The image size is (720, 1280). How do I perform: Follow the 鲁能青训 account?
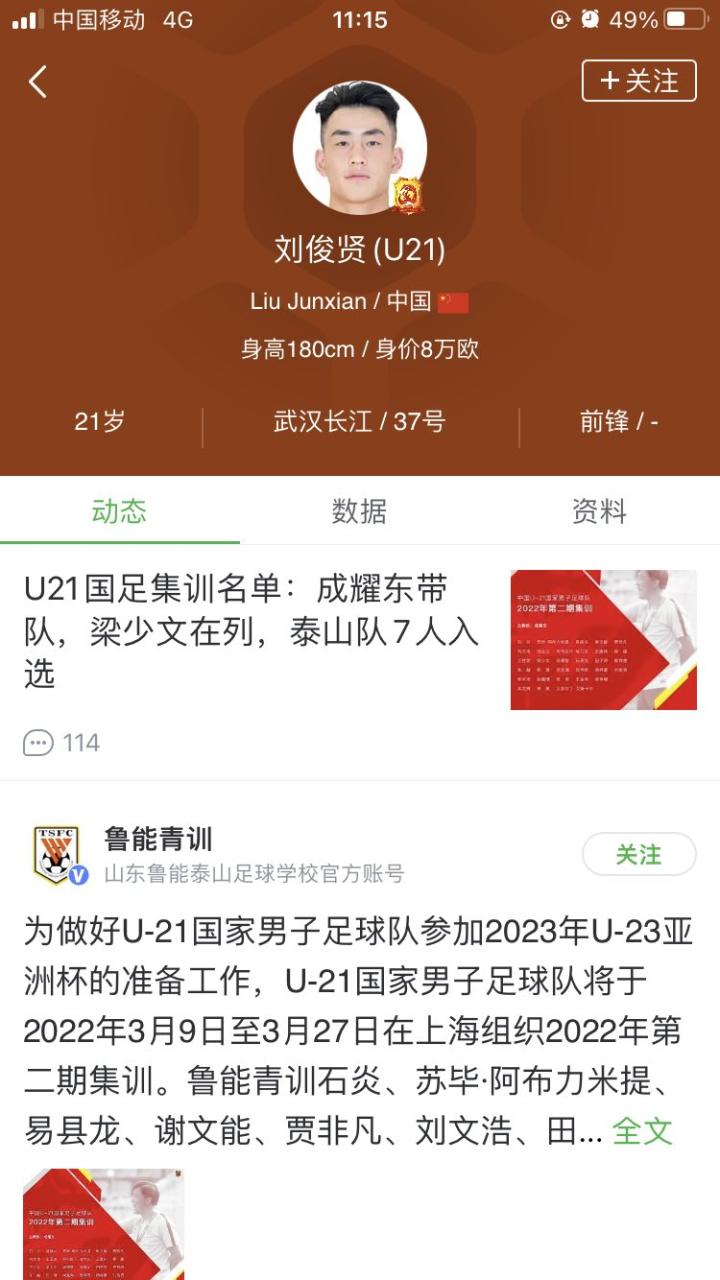pos(638,855)
